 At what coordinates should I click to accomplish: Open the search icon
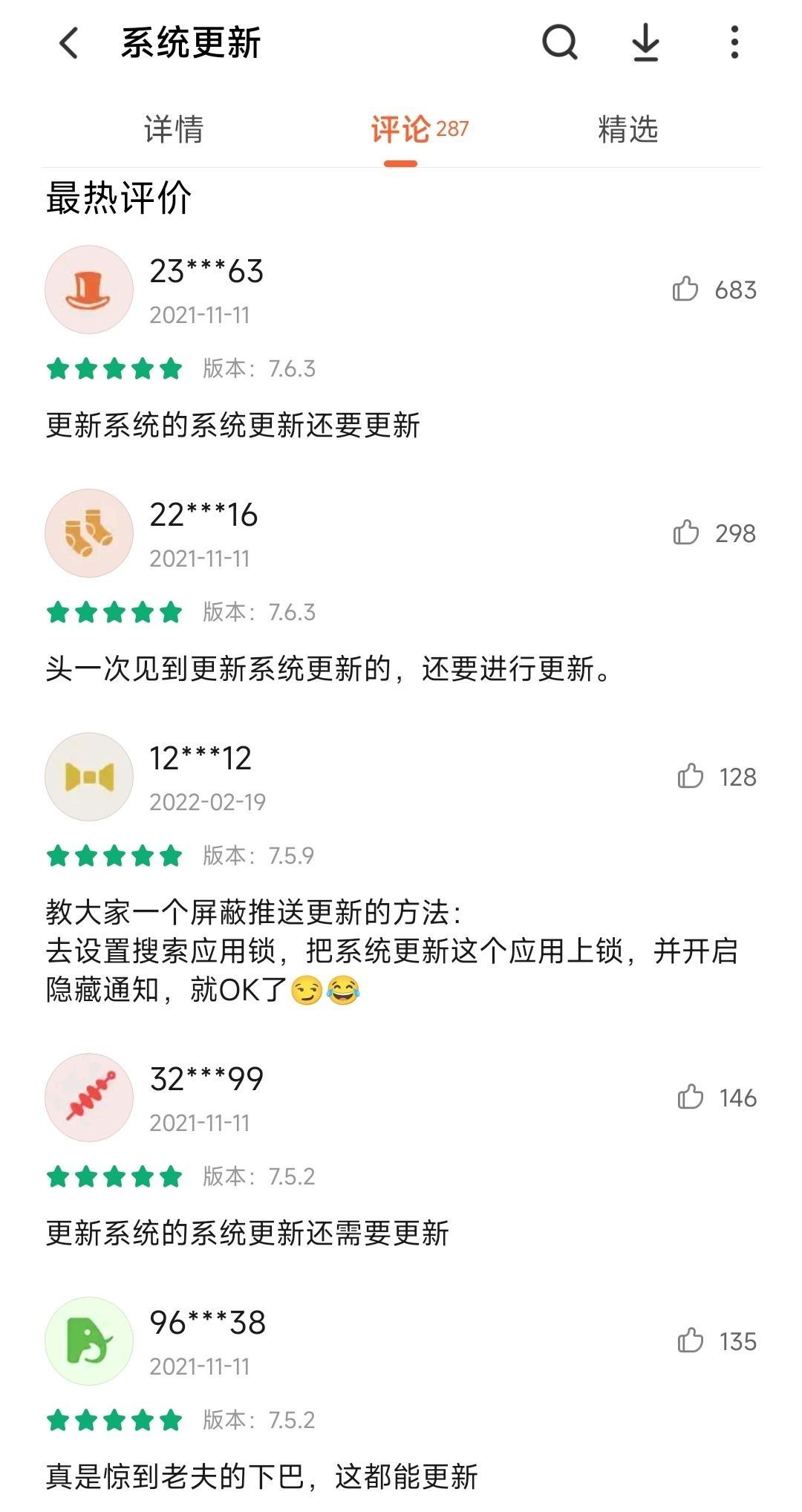(559, 42)
